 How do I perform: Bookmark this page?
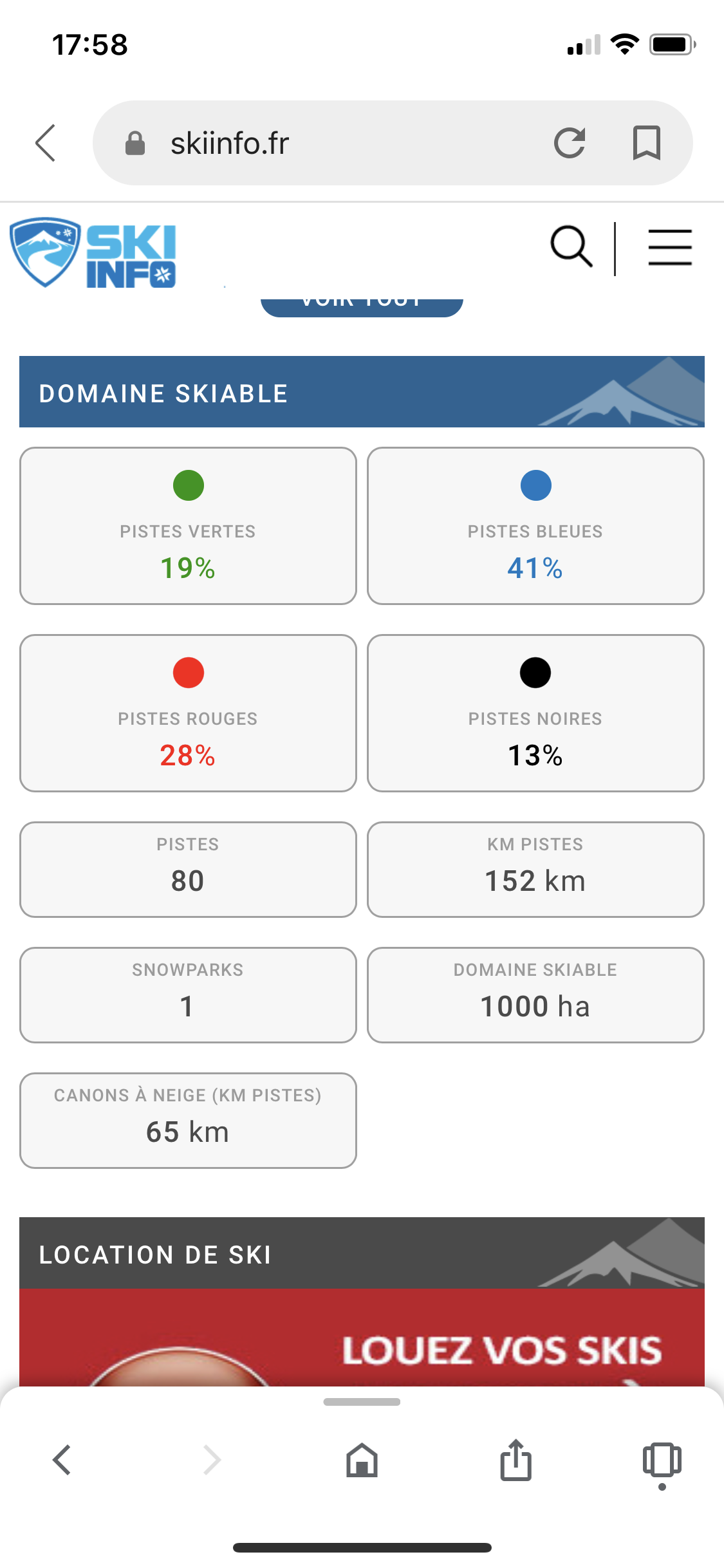point(646,143)
